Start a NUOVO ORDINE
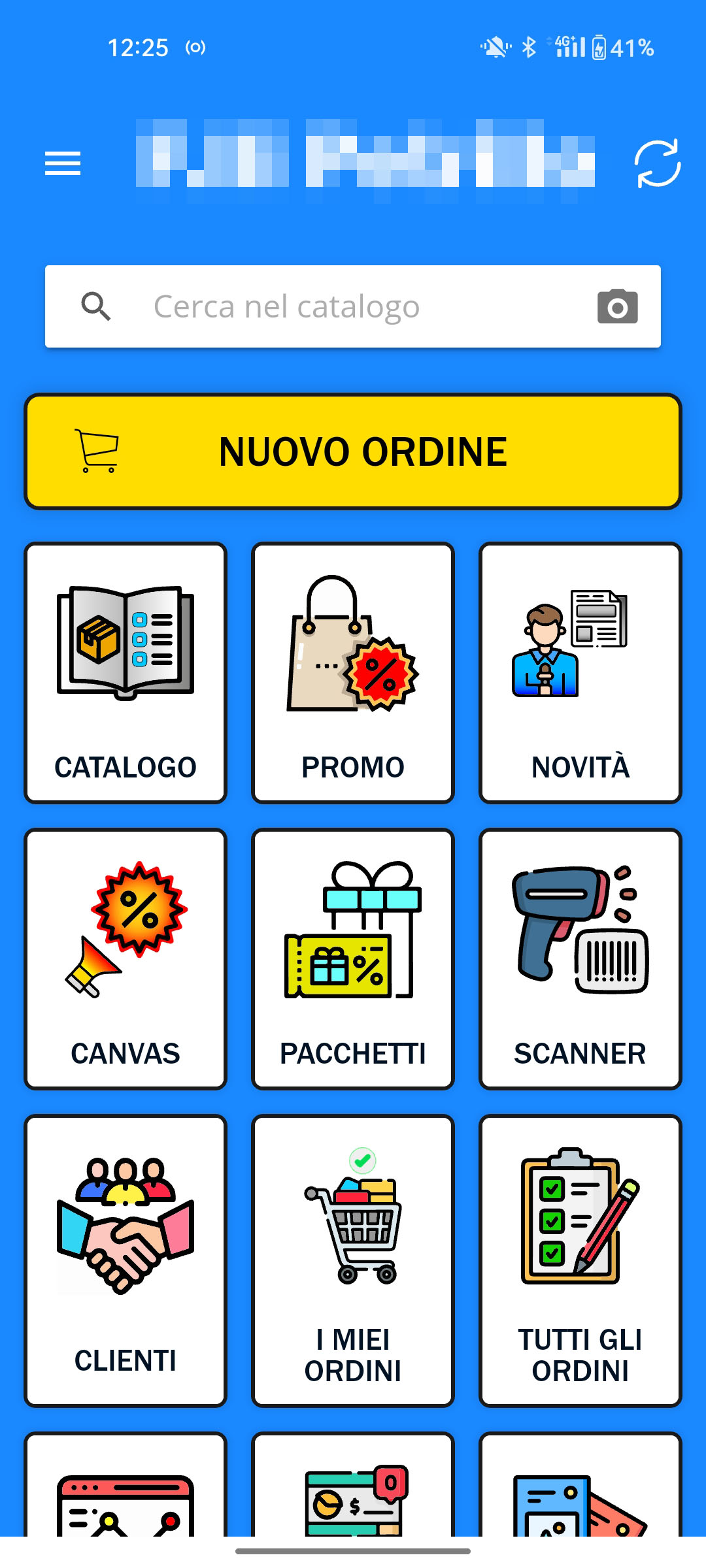Screen dimensions: 706x1568 coord(353,451)
